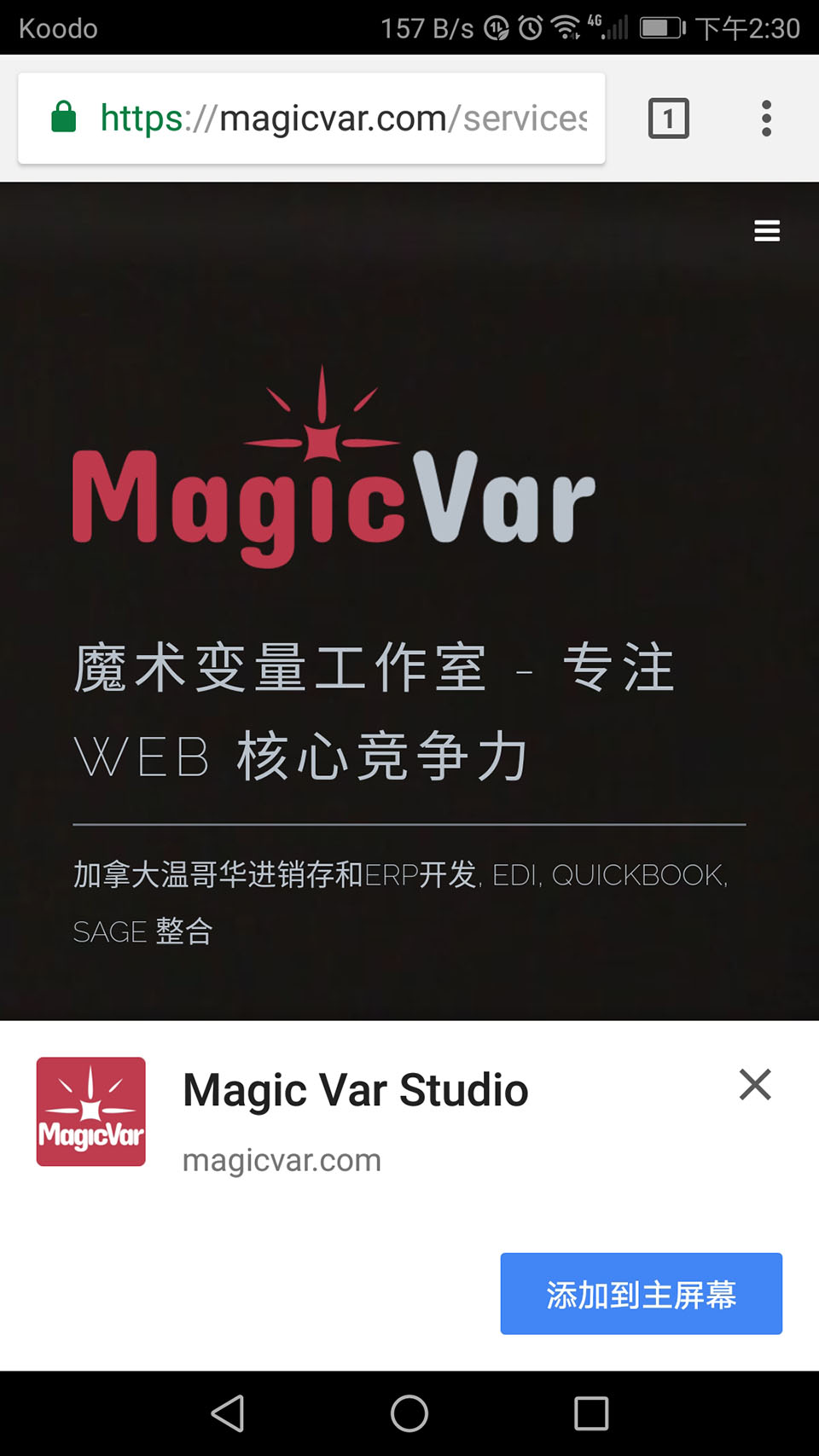Open the recent apps view
Screen dimensions: 819x1456
[x=591, y=1413]
